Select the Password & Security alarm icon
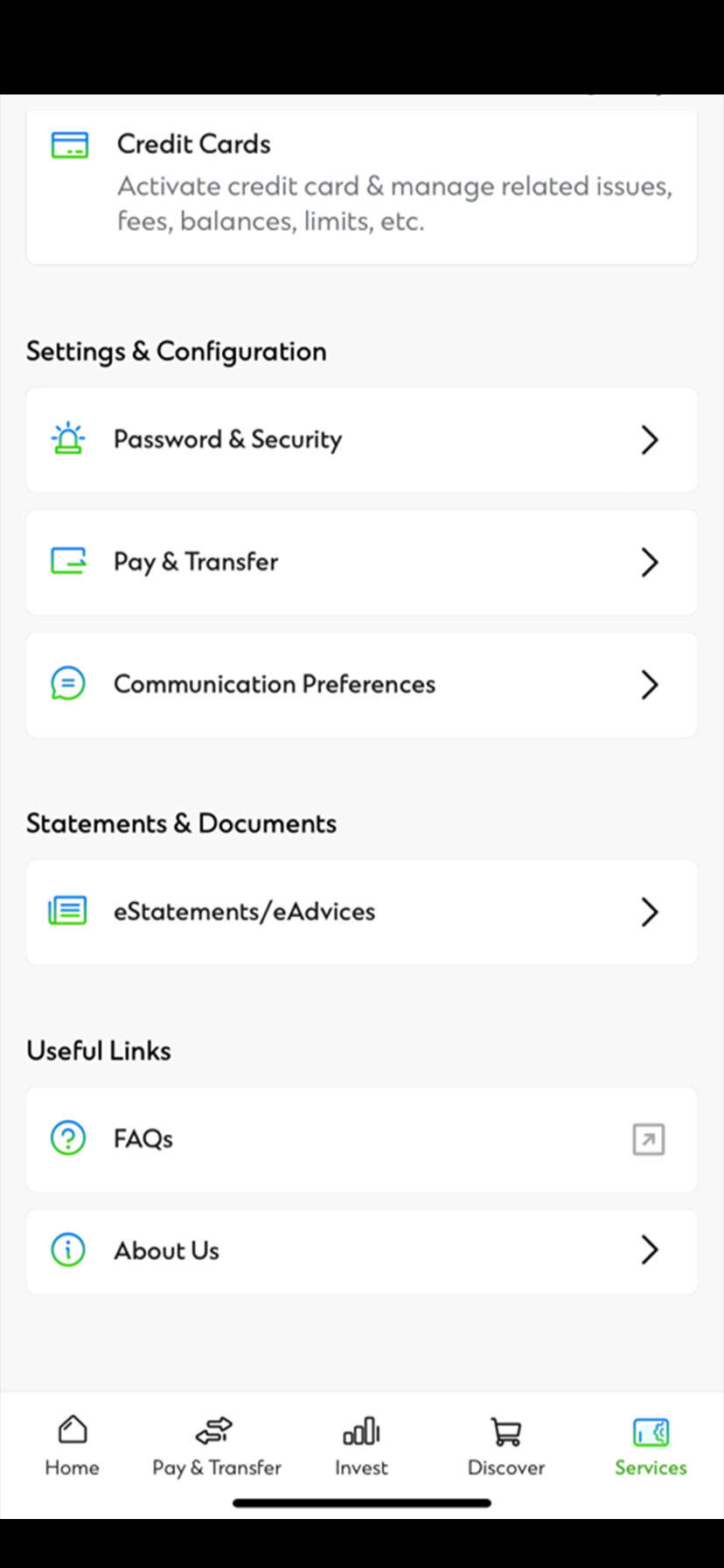This screenshot has height=1568, width=724. pos(67,438)
